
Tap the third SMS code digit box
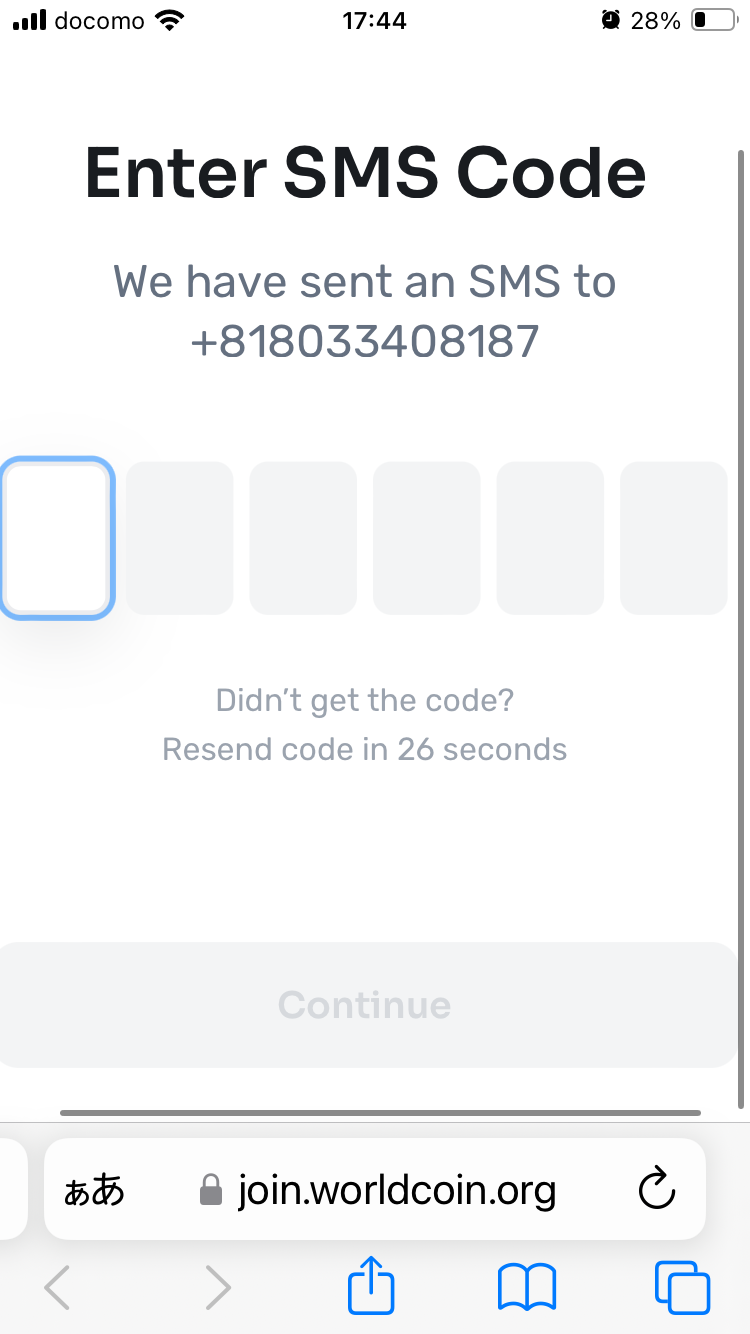point(303,538)
